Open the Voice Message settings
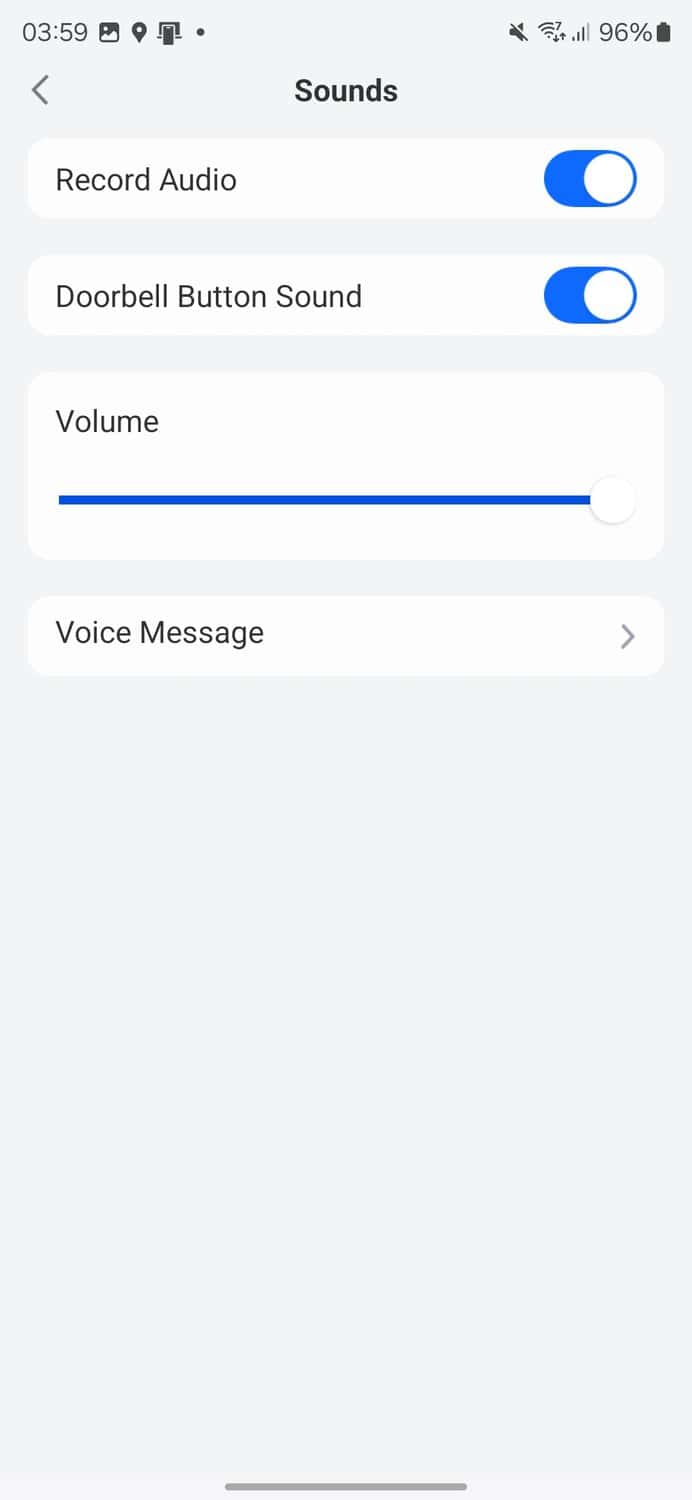The width and height of the screenshot is (692, 1500). [345, 635]
